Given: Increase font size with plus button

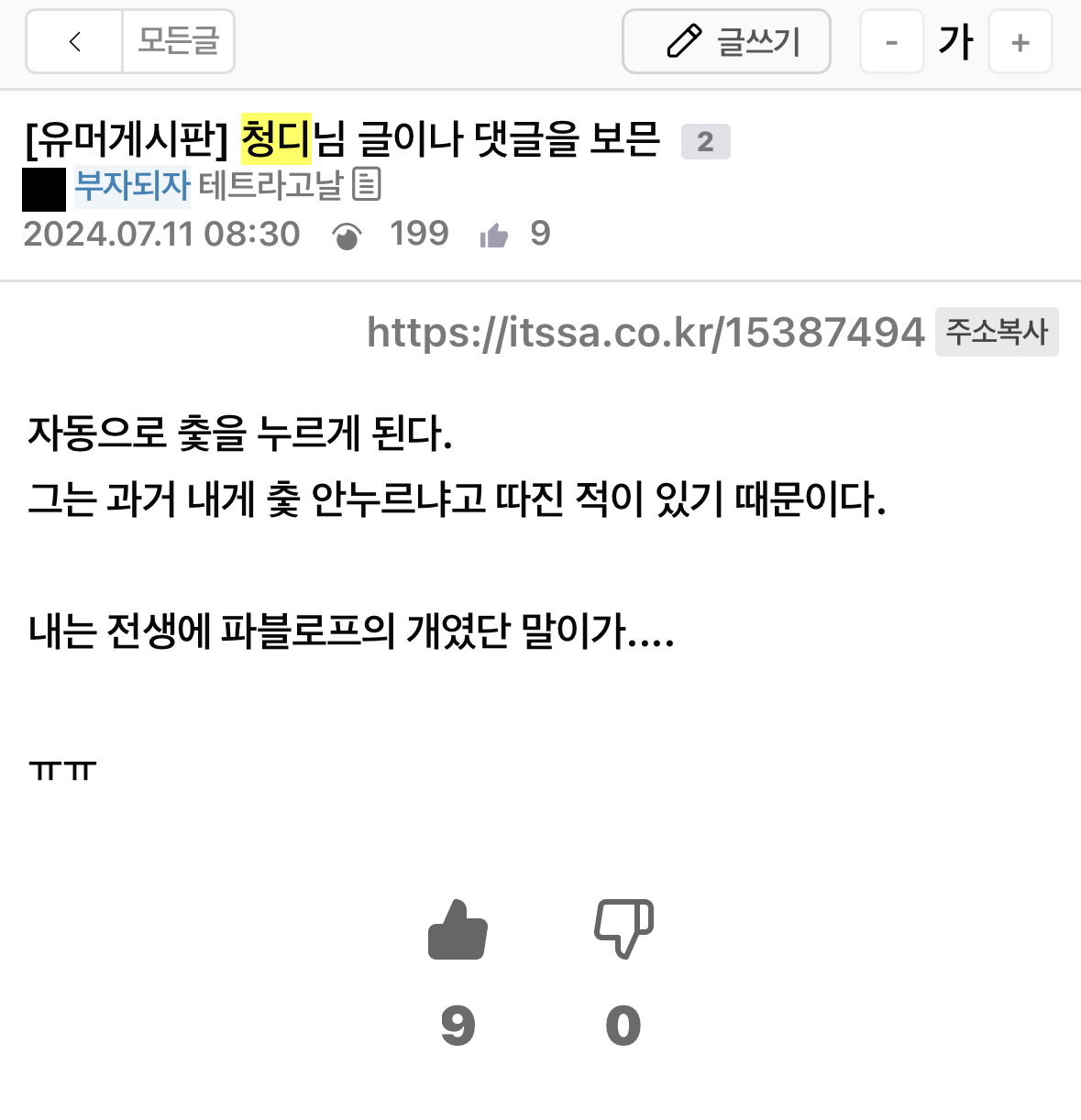Looking at the screenshot, I should coord(1020,42).
